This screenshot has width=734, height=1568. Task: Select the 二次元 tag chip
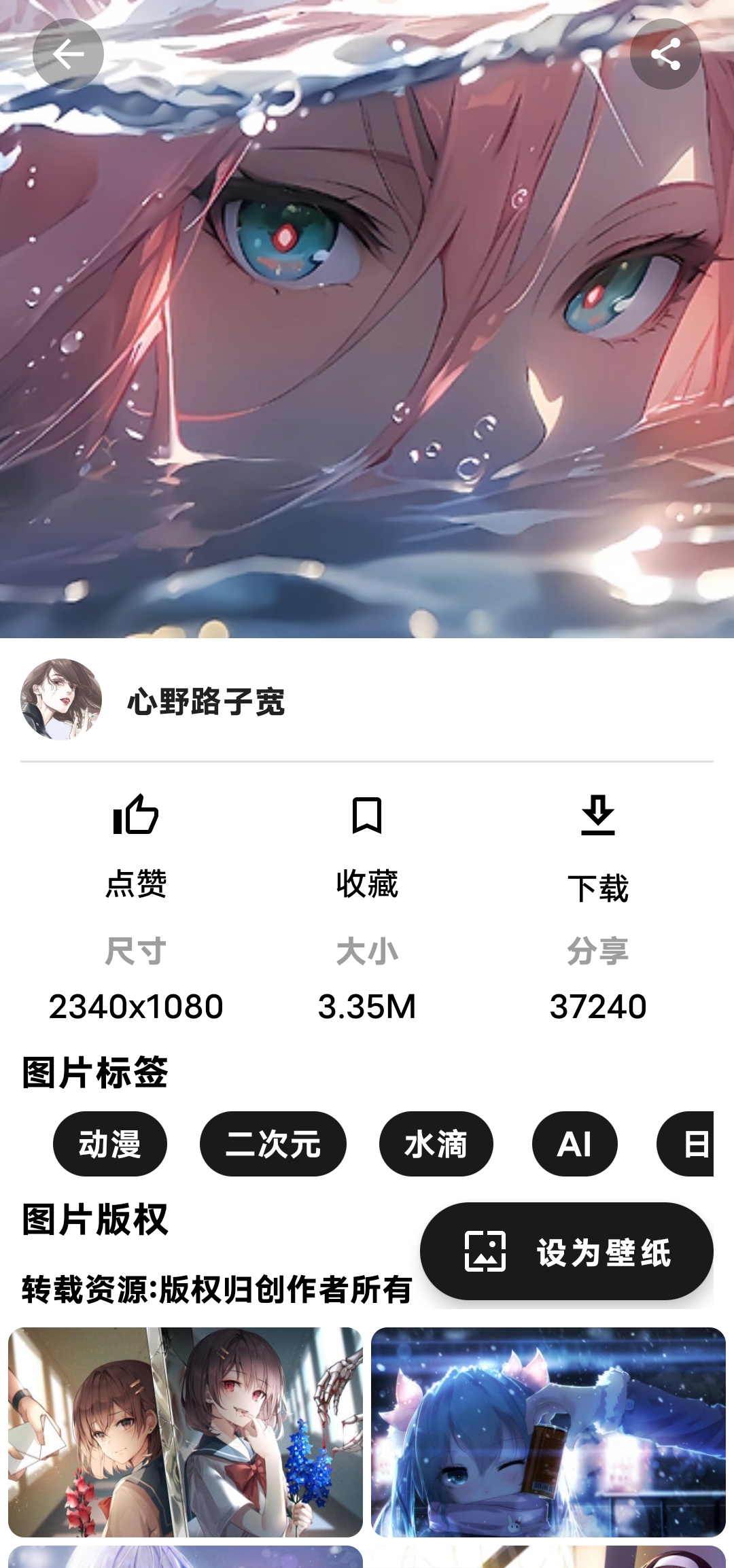click(273, 1143)
